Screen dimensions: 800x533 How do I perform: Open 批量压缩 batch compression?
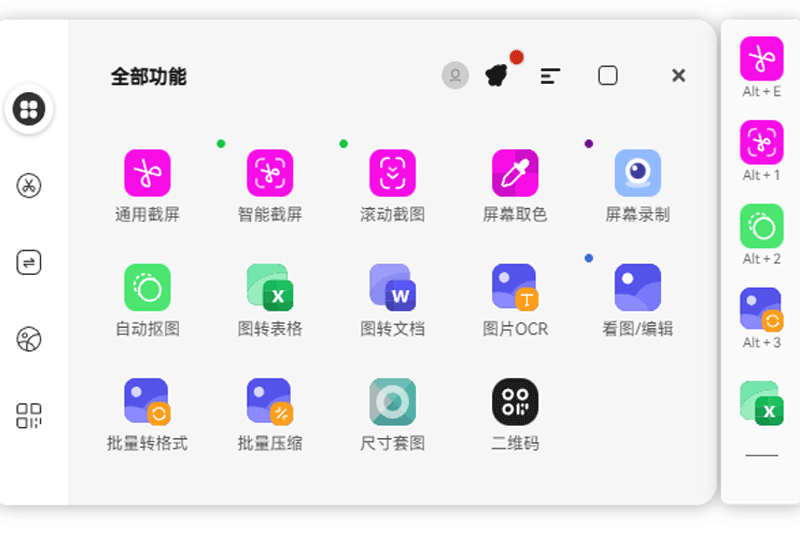click(x=270, y=401)
